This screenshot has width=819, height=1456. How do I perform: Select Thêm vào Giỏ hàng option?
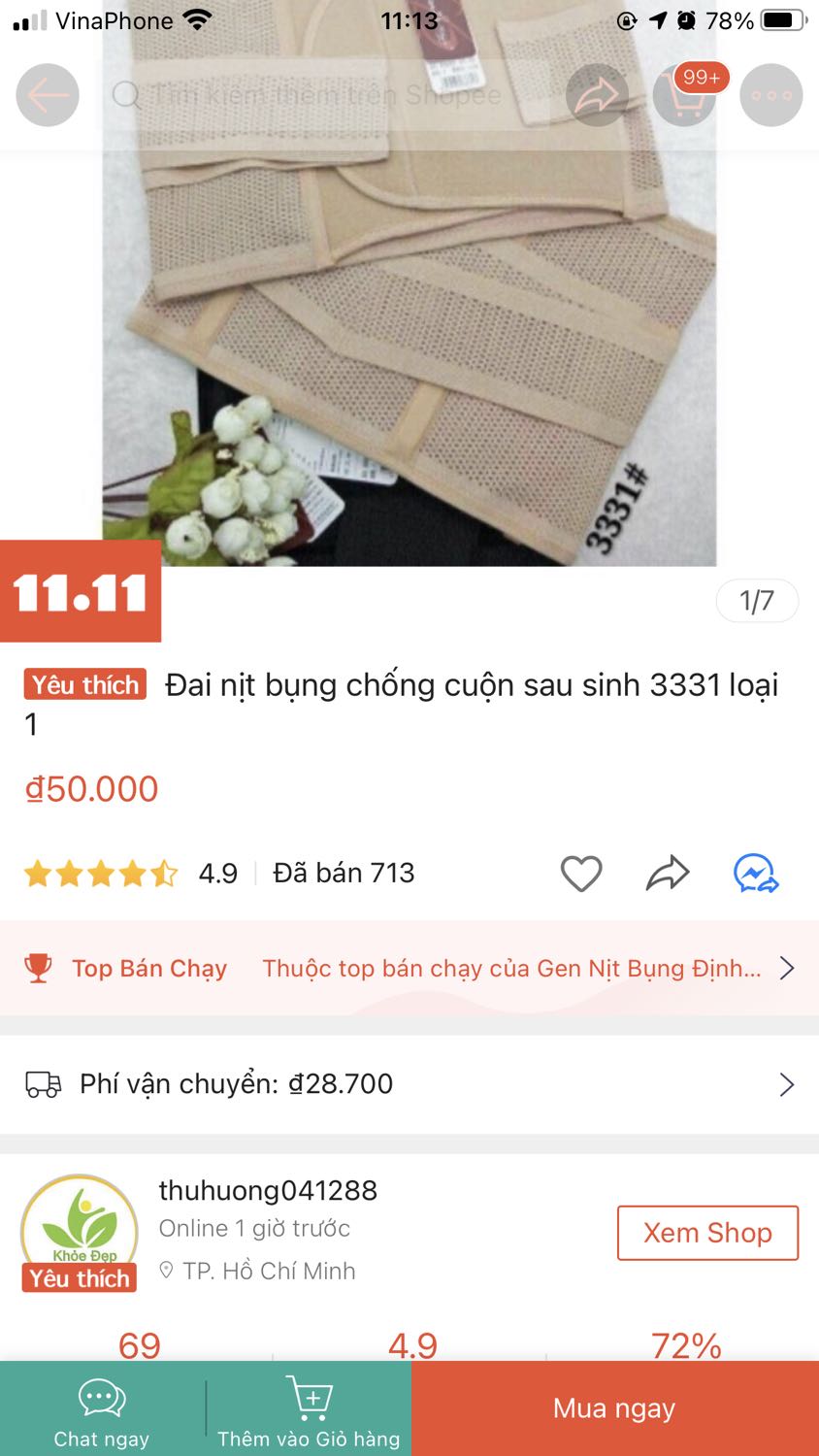point(308,1407)
